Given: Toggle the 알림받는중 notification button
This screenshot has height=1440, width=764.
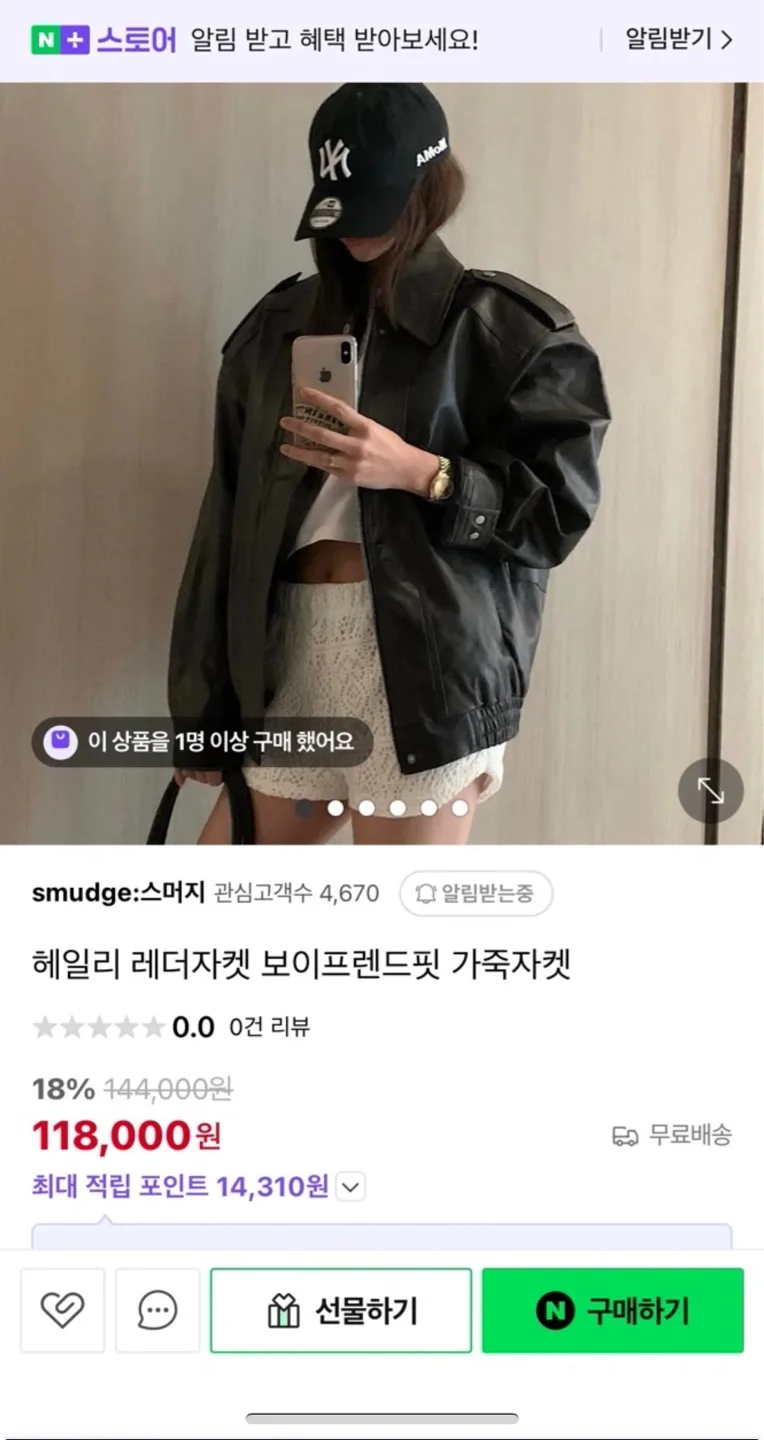Looking at the screenshot, I should (x=476, y=893).
